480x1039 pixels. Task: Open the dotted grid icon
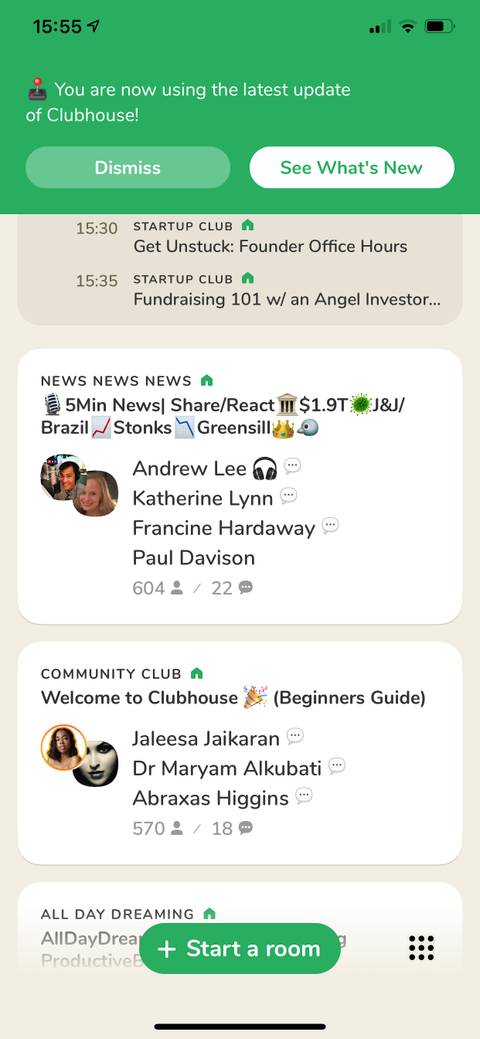[x=422, y=948]
